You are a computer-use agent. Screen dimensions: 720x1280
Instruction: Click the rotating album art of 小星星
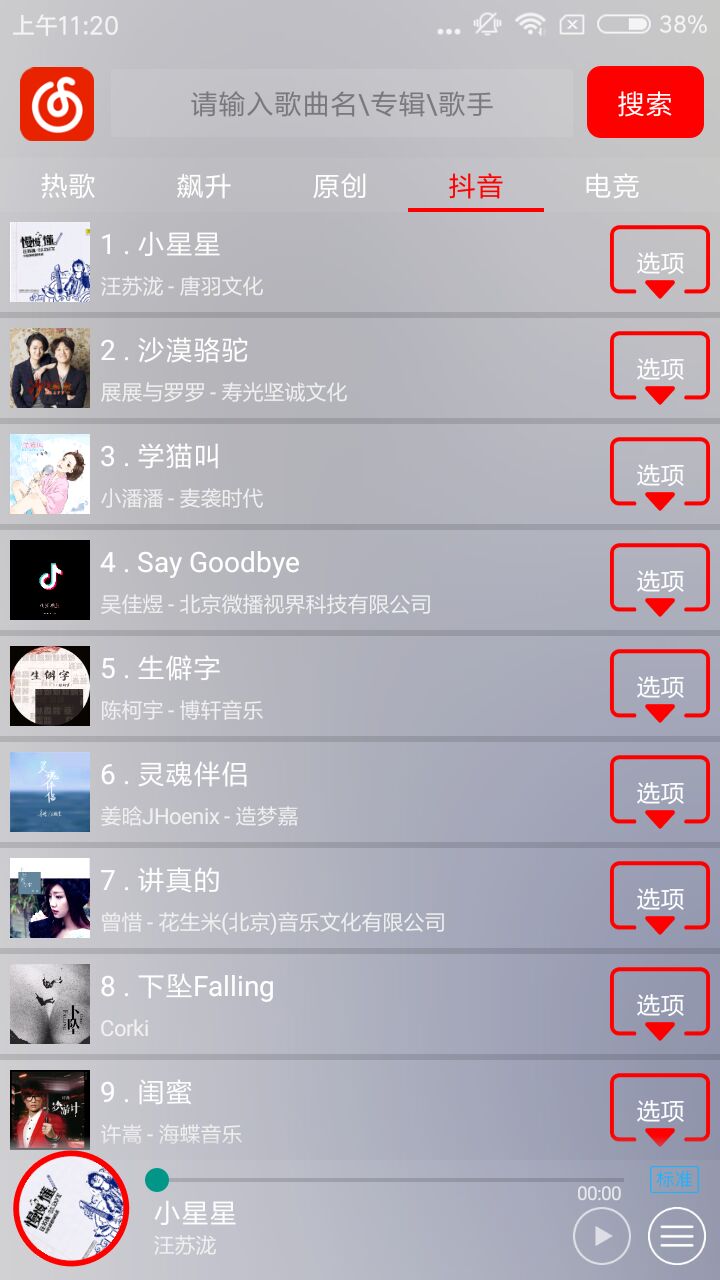point(70,1208)
